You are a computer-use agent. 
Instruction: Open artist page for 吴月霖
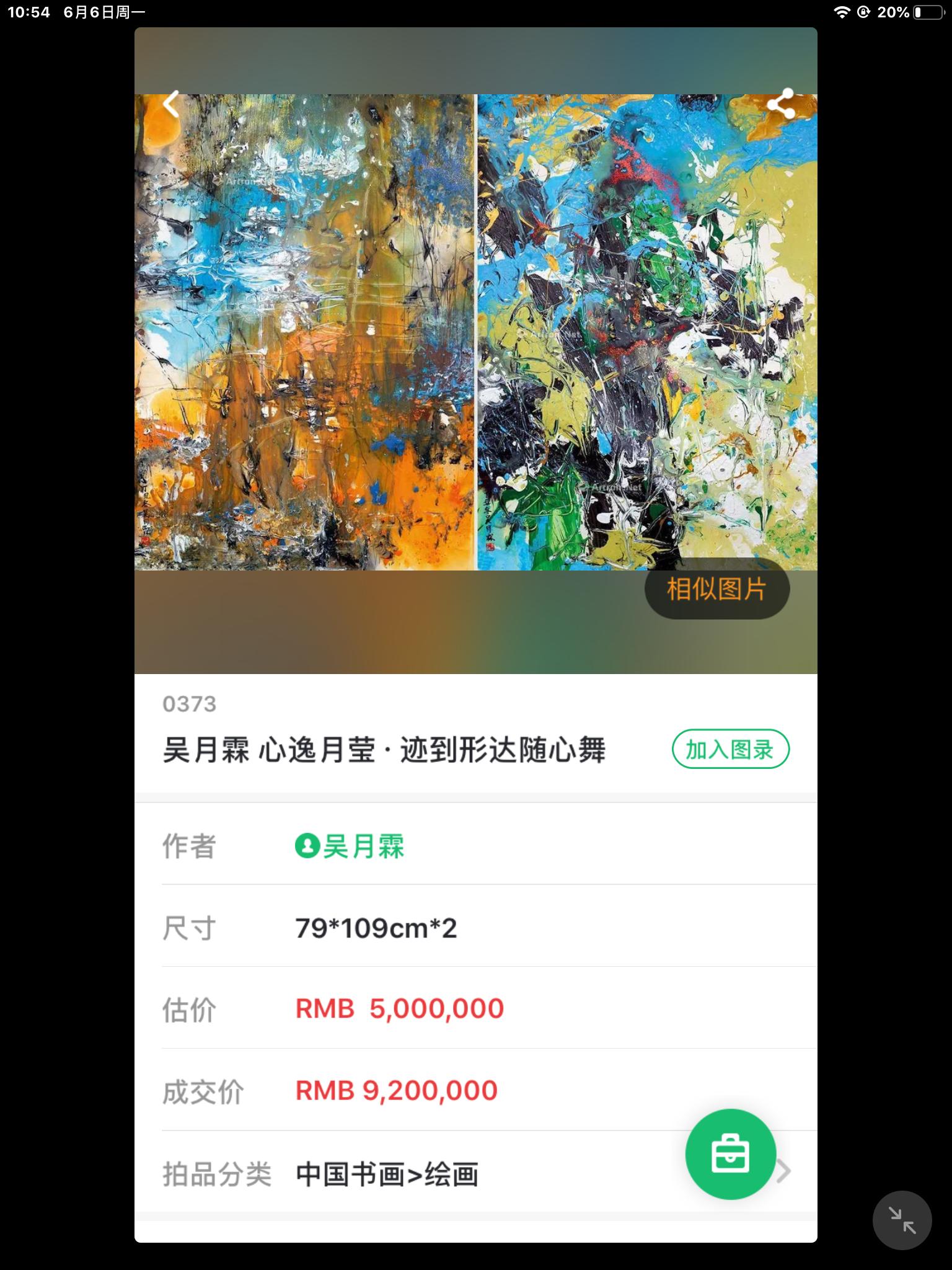click(x=351, y=846)
